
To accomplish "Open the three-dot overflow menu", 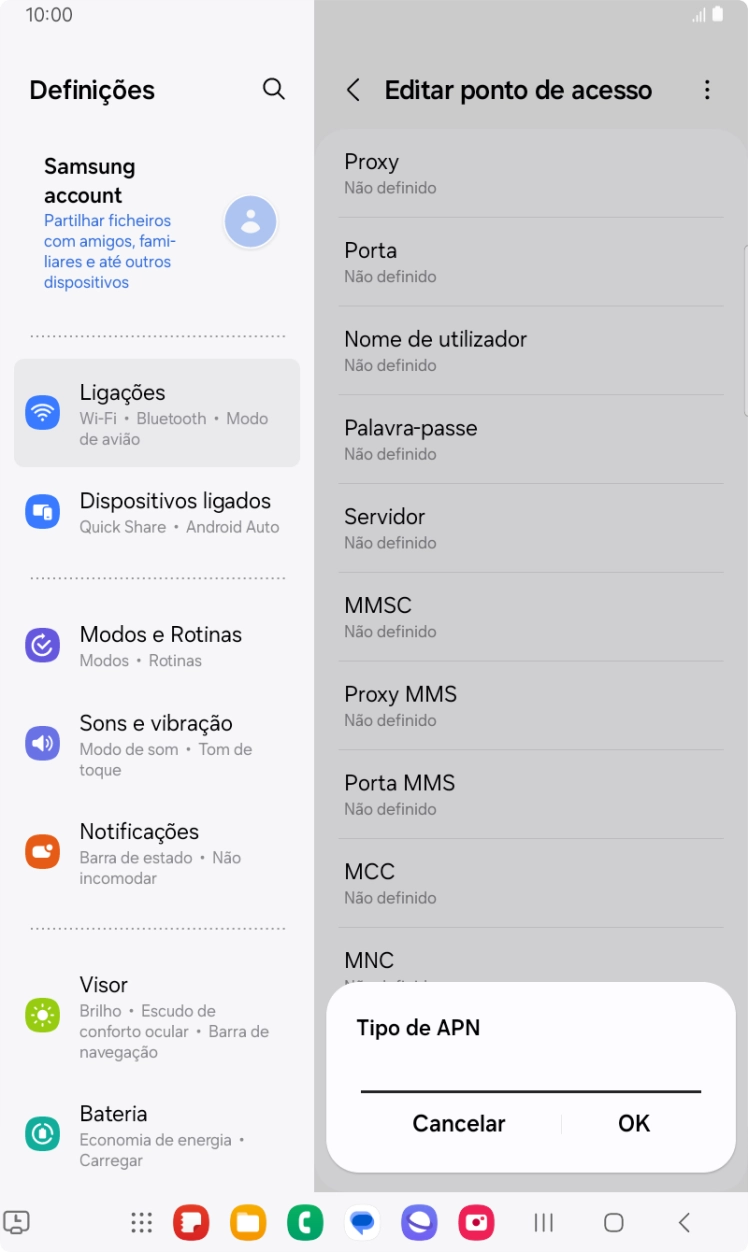I will pyautogui.click(x=708, y=90).
